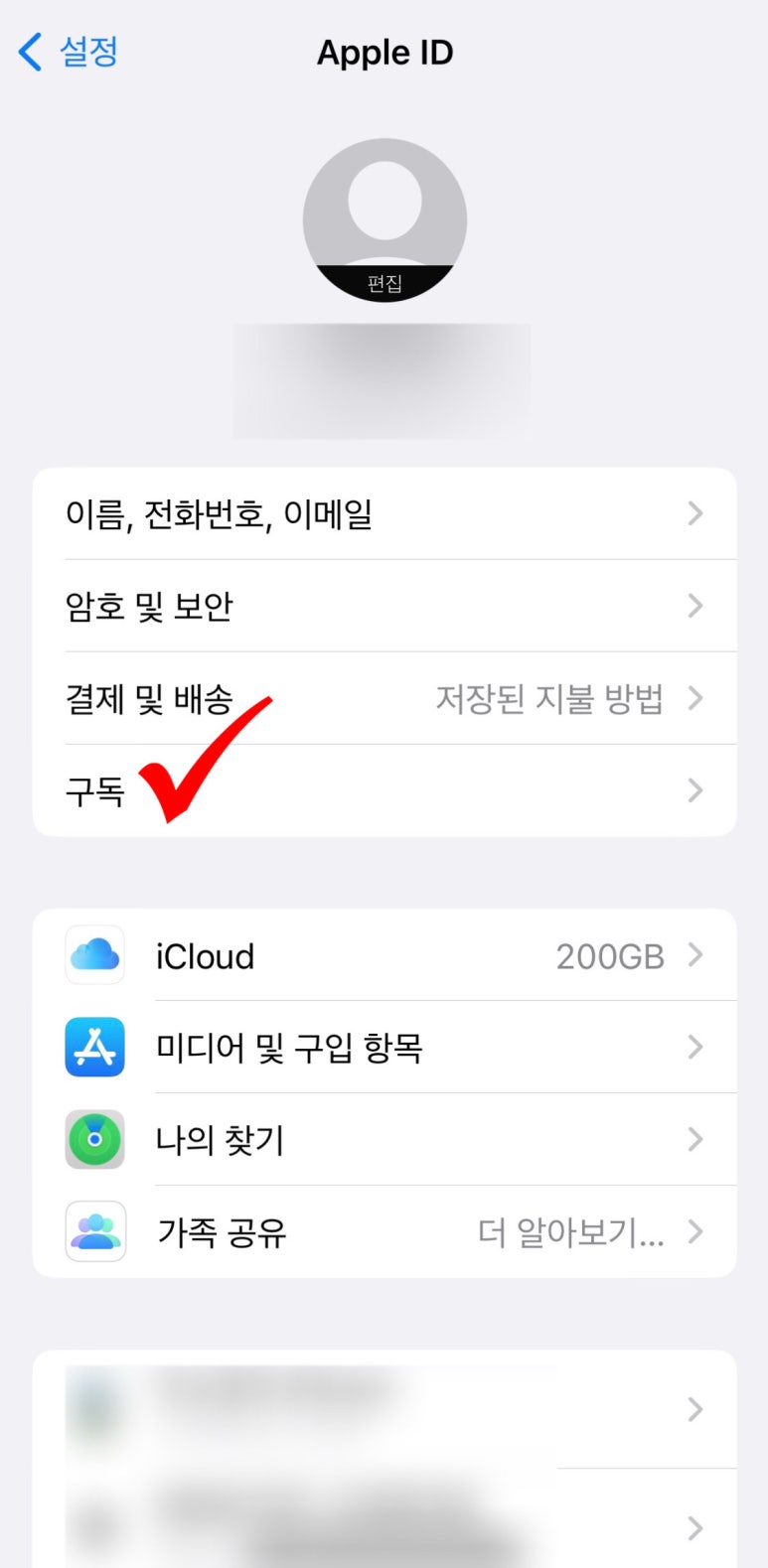The image size is (768, 1568).
Task: Go back to 설정
Action: point(70,52)
